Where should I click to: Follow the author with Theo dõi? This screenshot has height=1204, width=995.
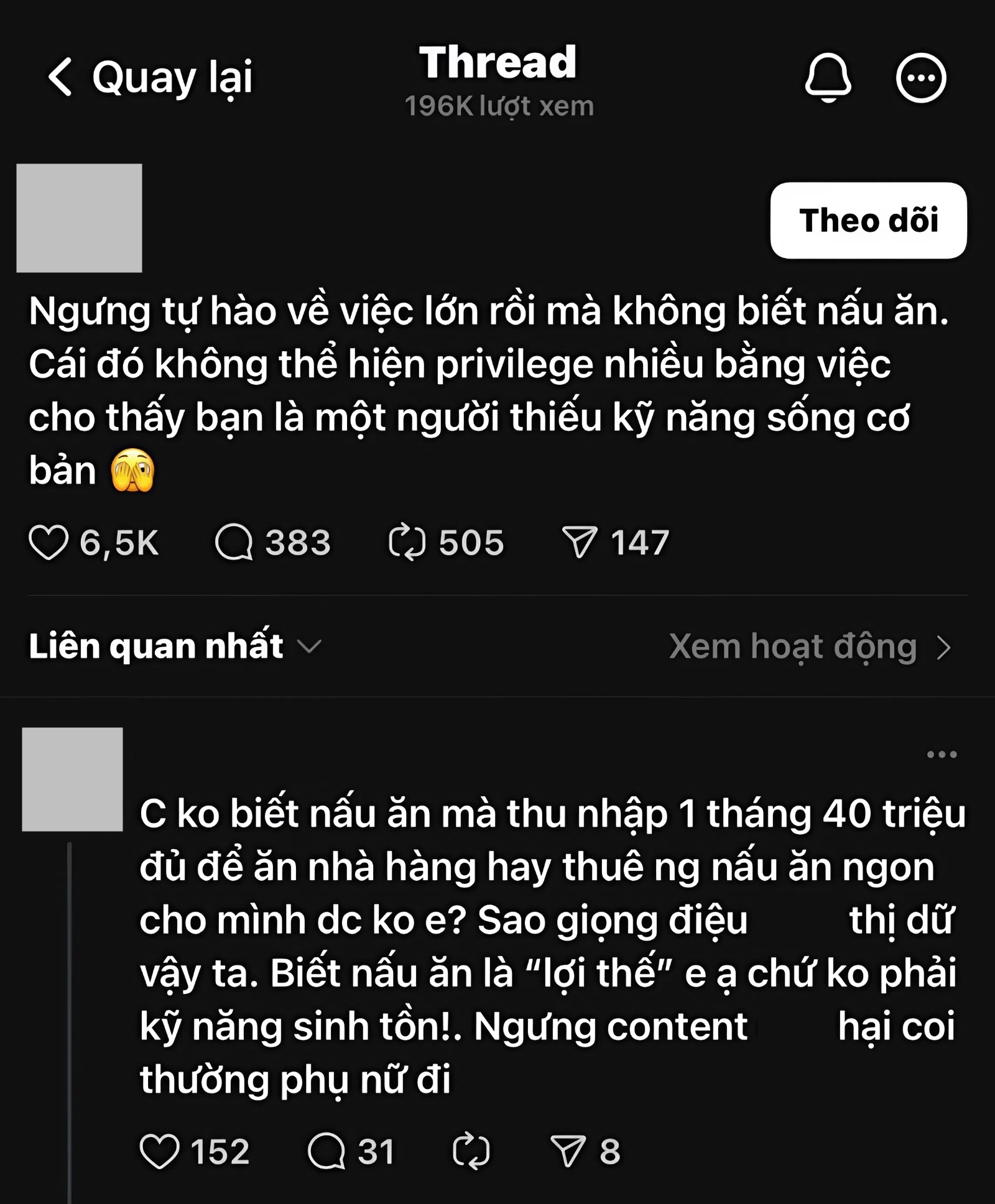(x=868, y=221)
